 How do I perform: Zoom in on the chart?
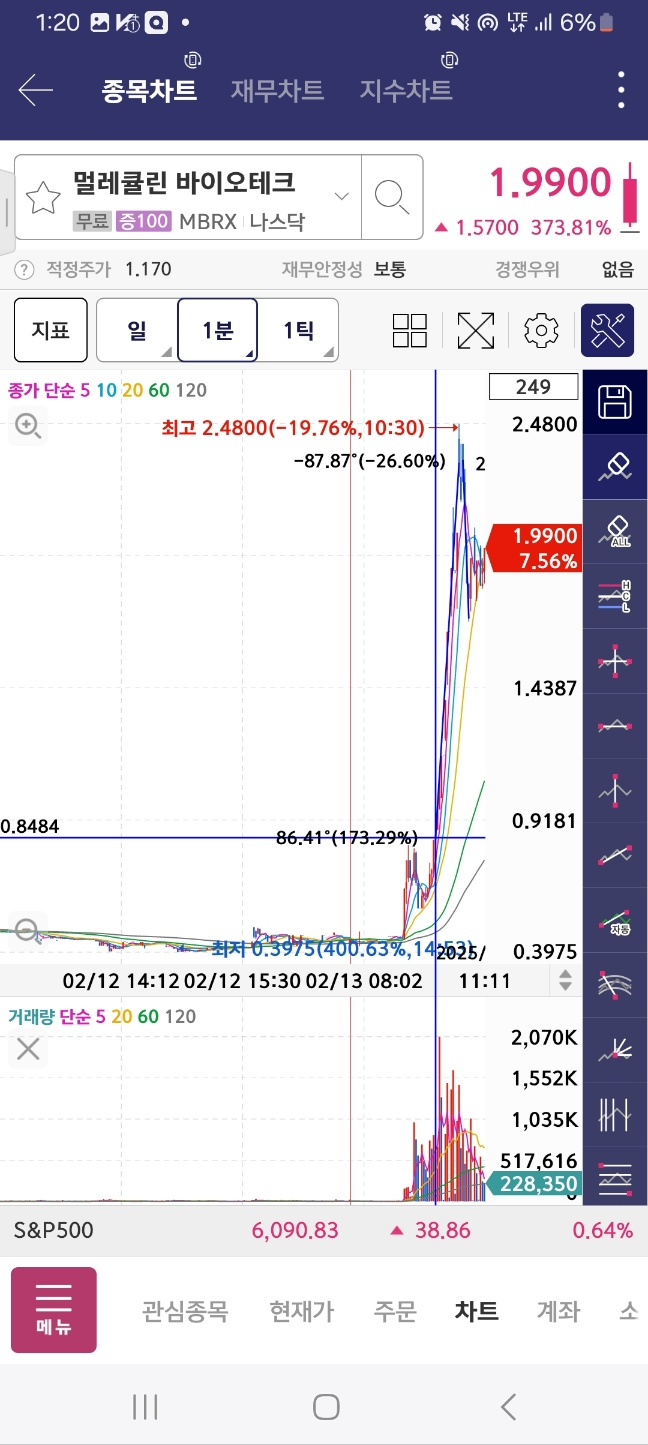[x=27, y=427]
